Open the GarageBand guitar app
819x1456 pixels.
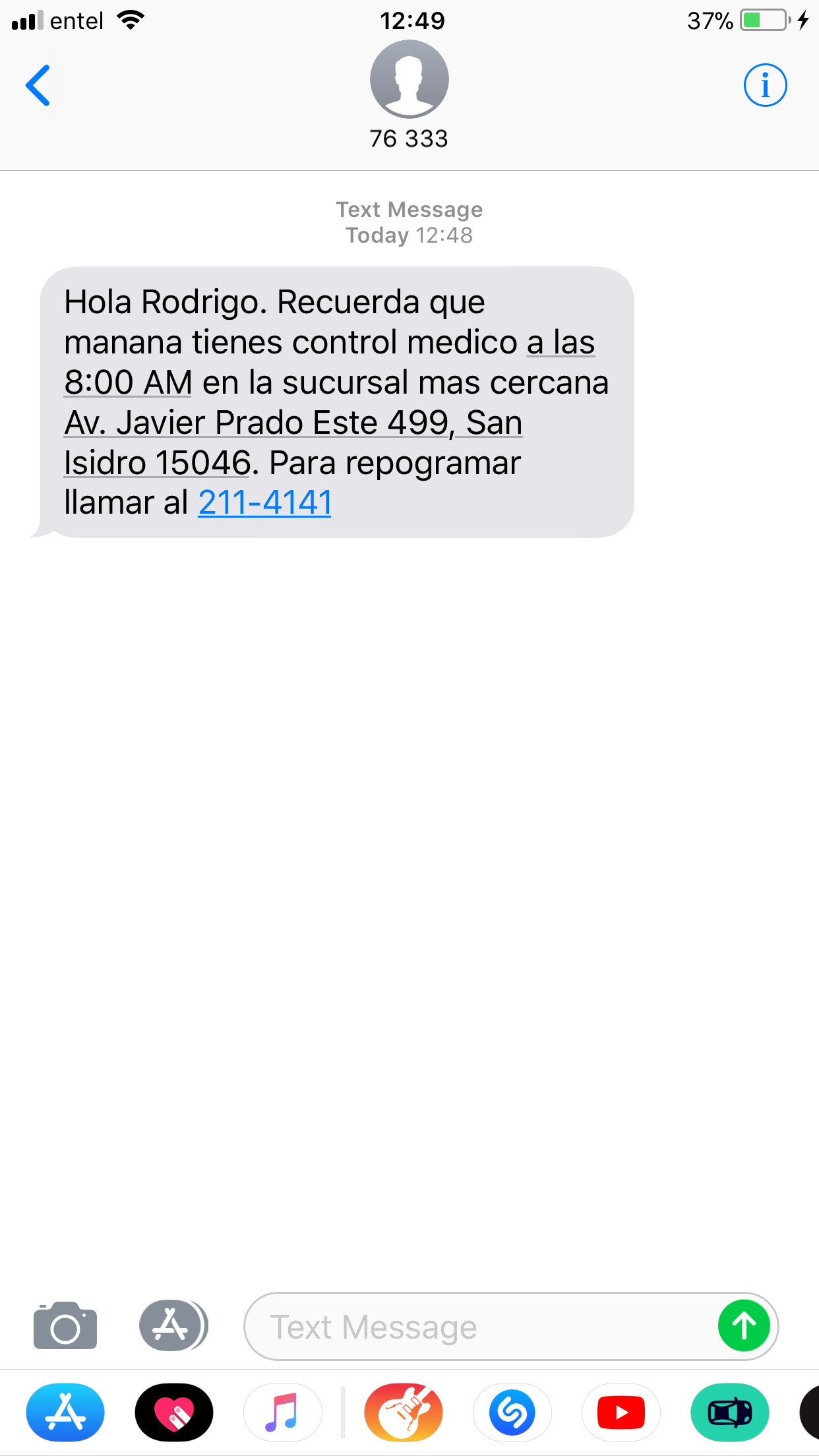pyautogui.click(x=404, y=1412)
